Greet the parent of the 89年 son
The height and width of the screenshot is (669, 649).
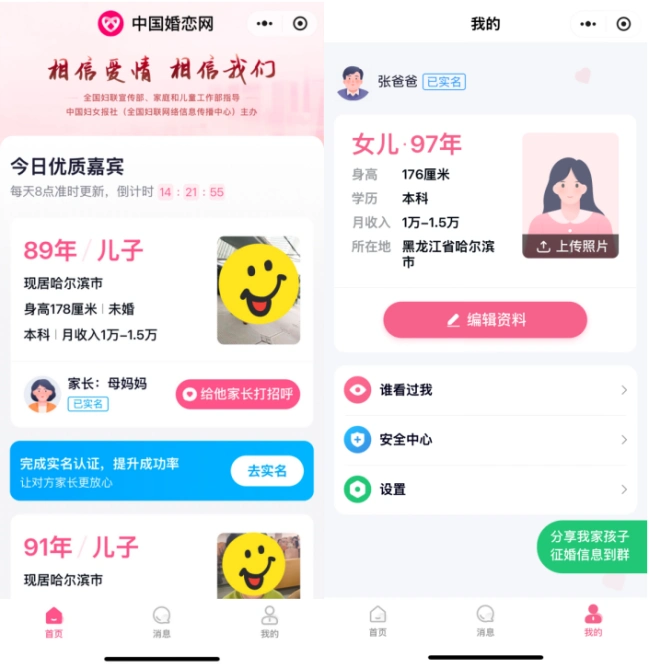(237, 394)
